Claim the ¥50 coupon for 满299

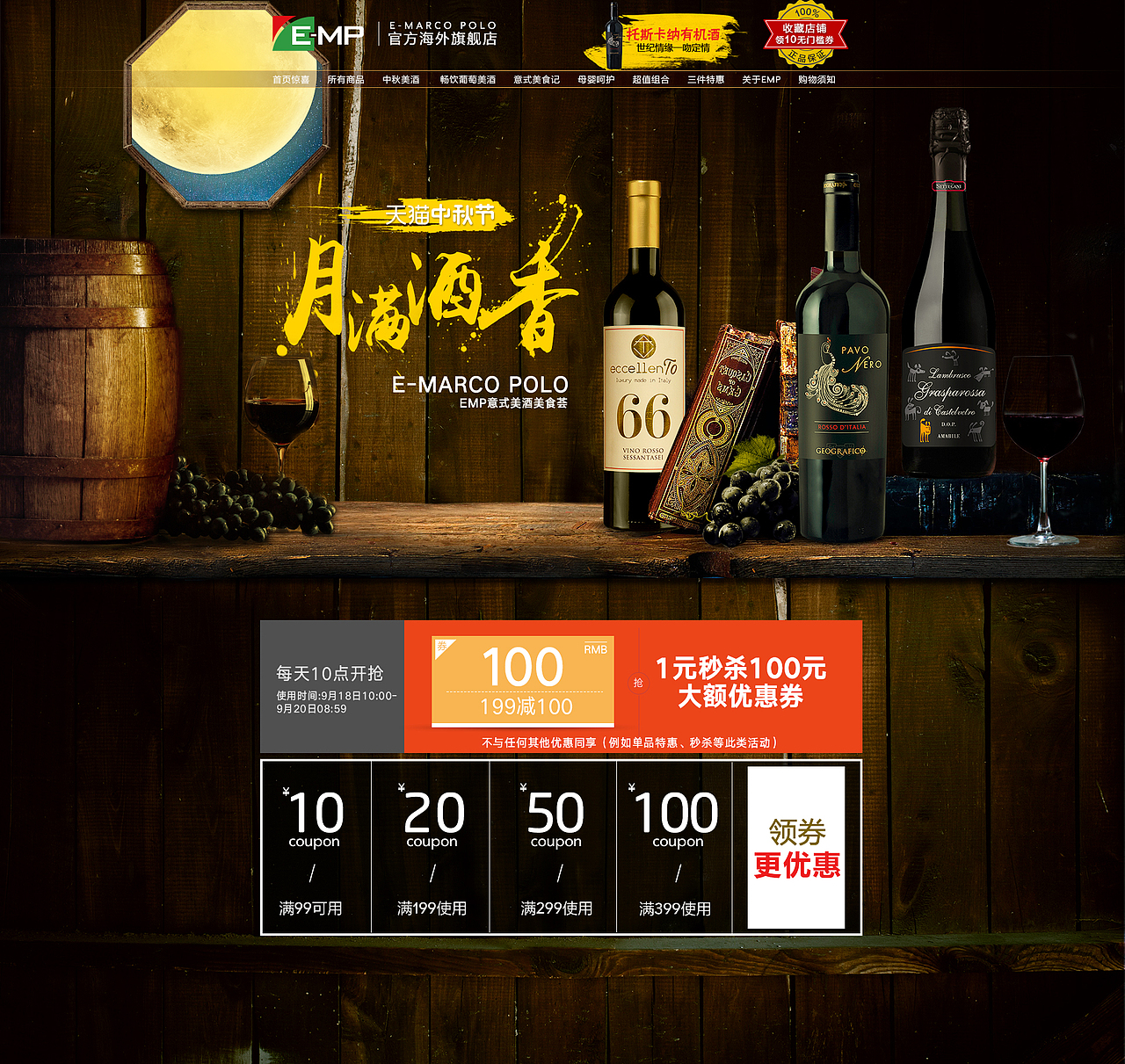[555, 847]
